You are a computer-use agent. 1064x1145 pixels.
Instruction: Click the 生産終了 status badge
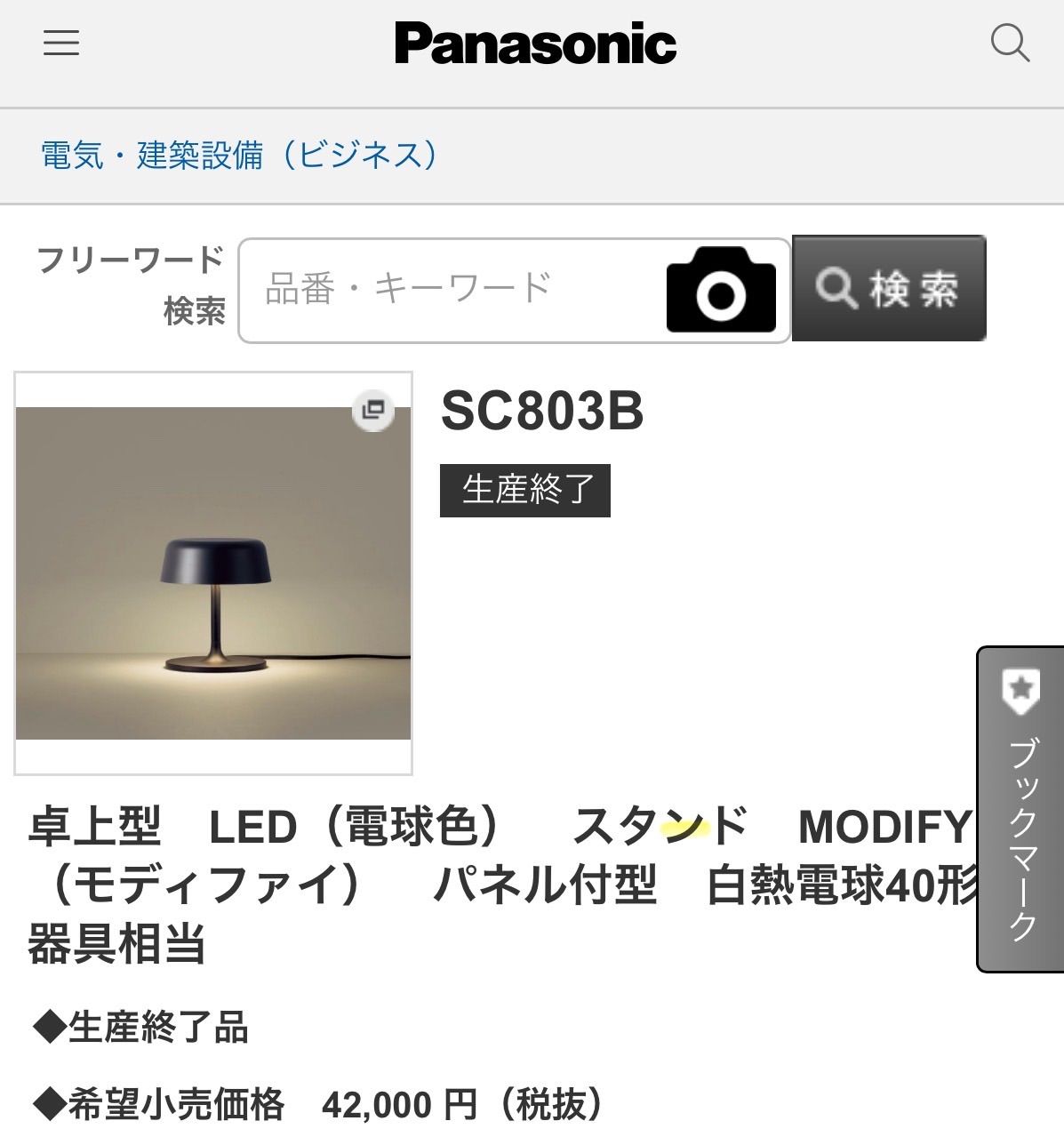(525, 488)
